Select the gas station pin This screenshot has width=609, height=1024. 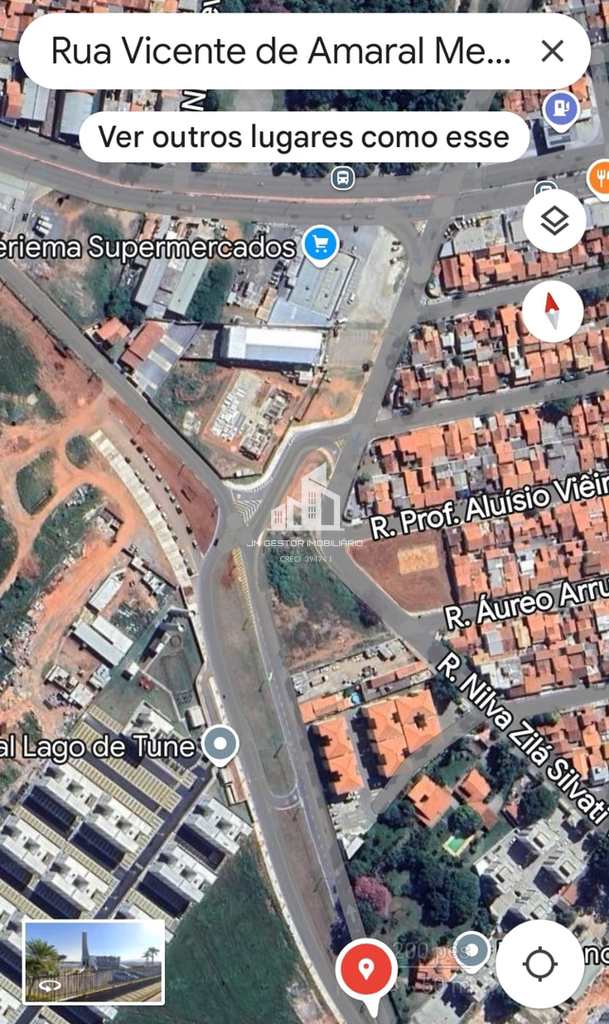tap(561, 110)
